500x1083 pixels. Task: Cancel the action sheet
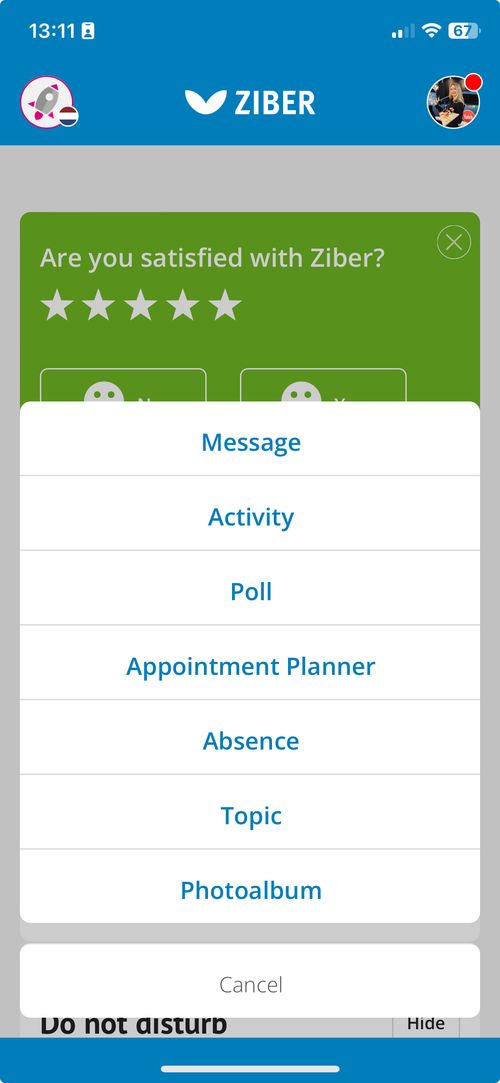pos(250,981)
